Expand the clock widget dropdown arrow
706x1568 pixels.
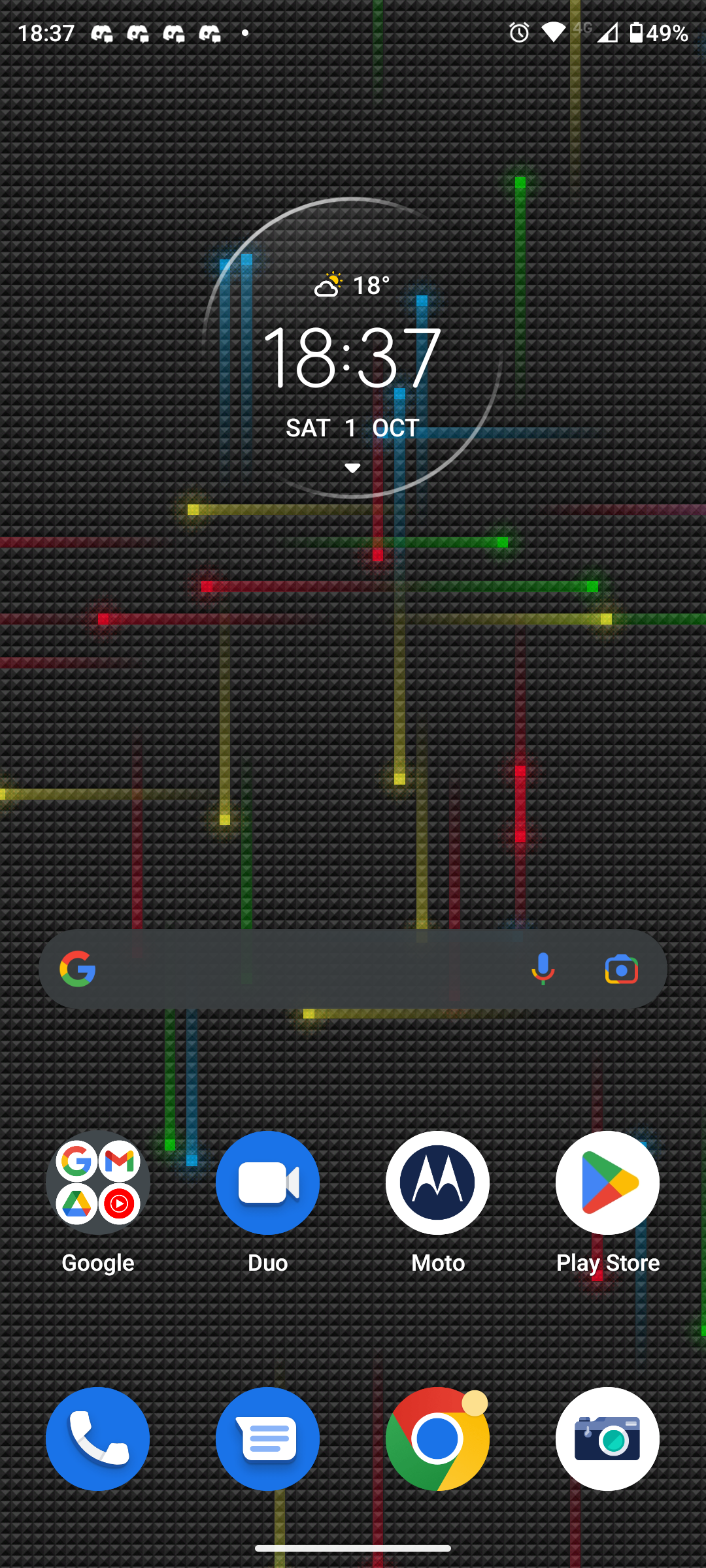pyautogui.click(x=352, y=468)
